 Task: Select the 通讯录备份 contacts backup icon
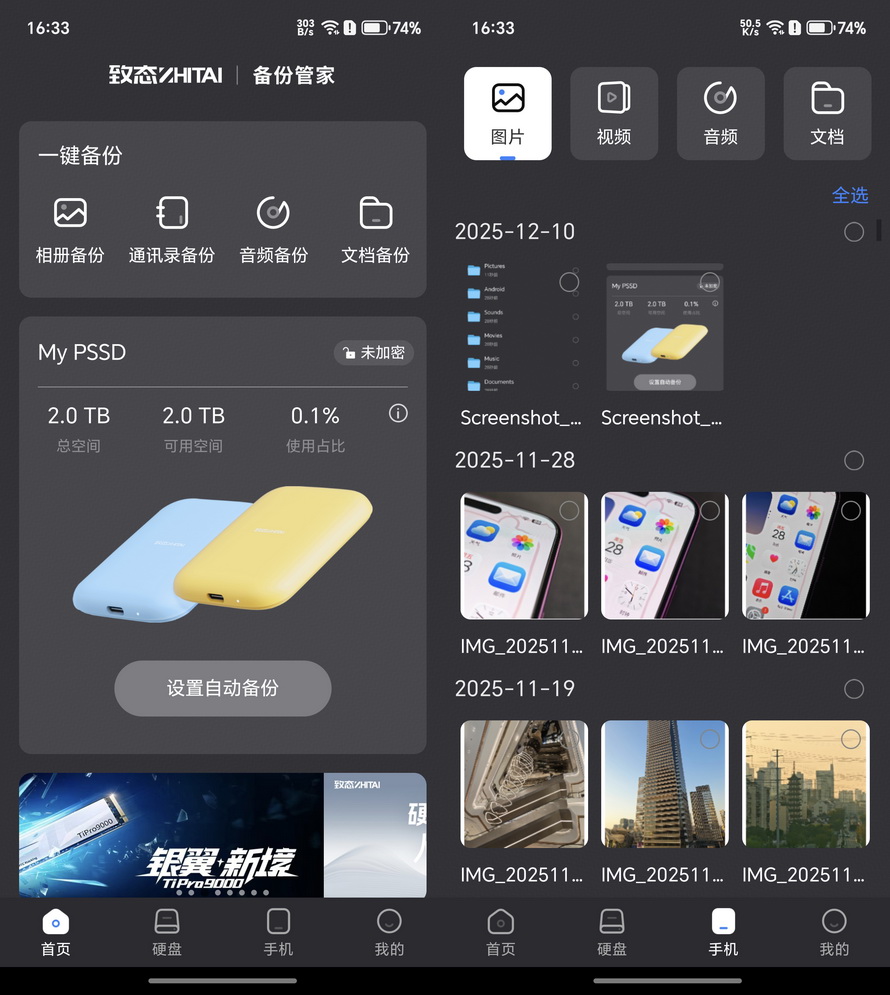click(171, 213)
